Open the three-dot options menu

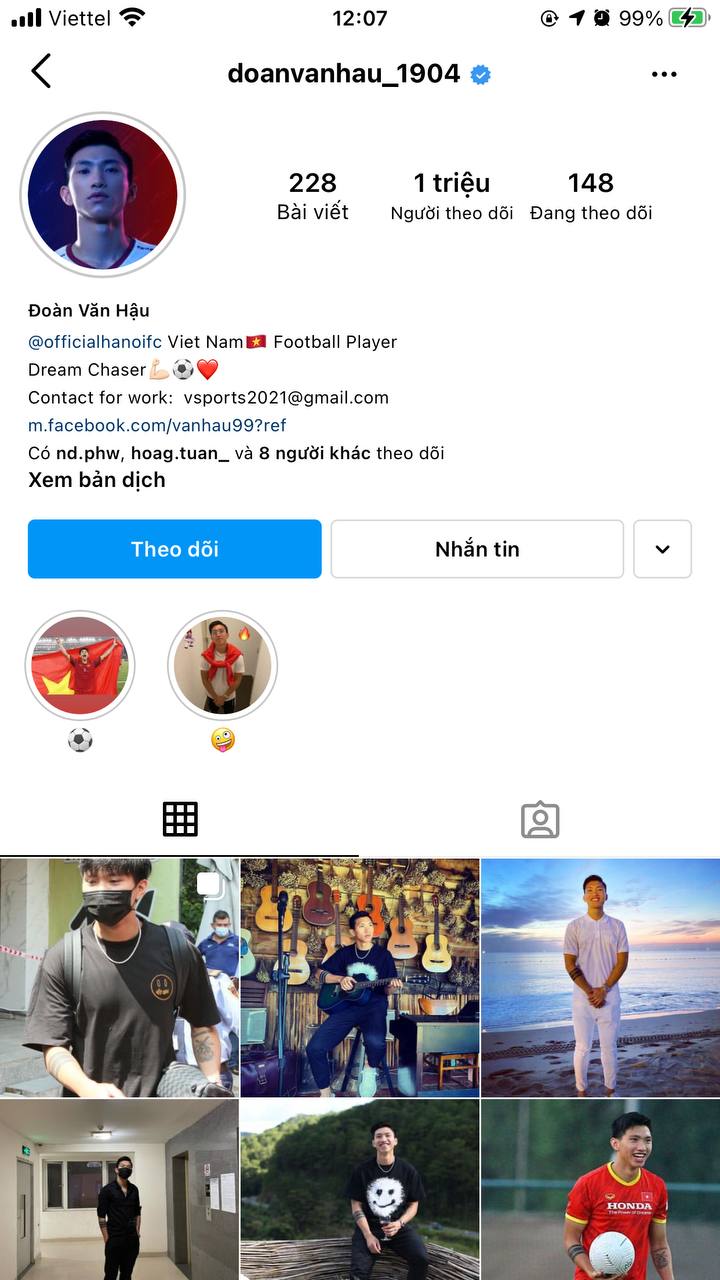coord(664,74)
